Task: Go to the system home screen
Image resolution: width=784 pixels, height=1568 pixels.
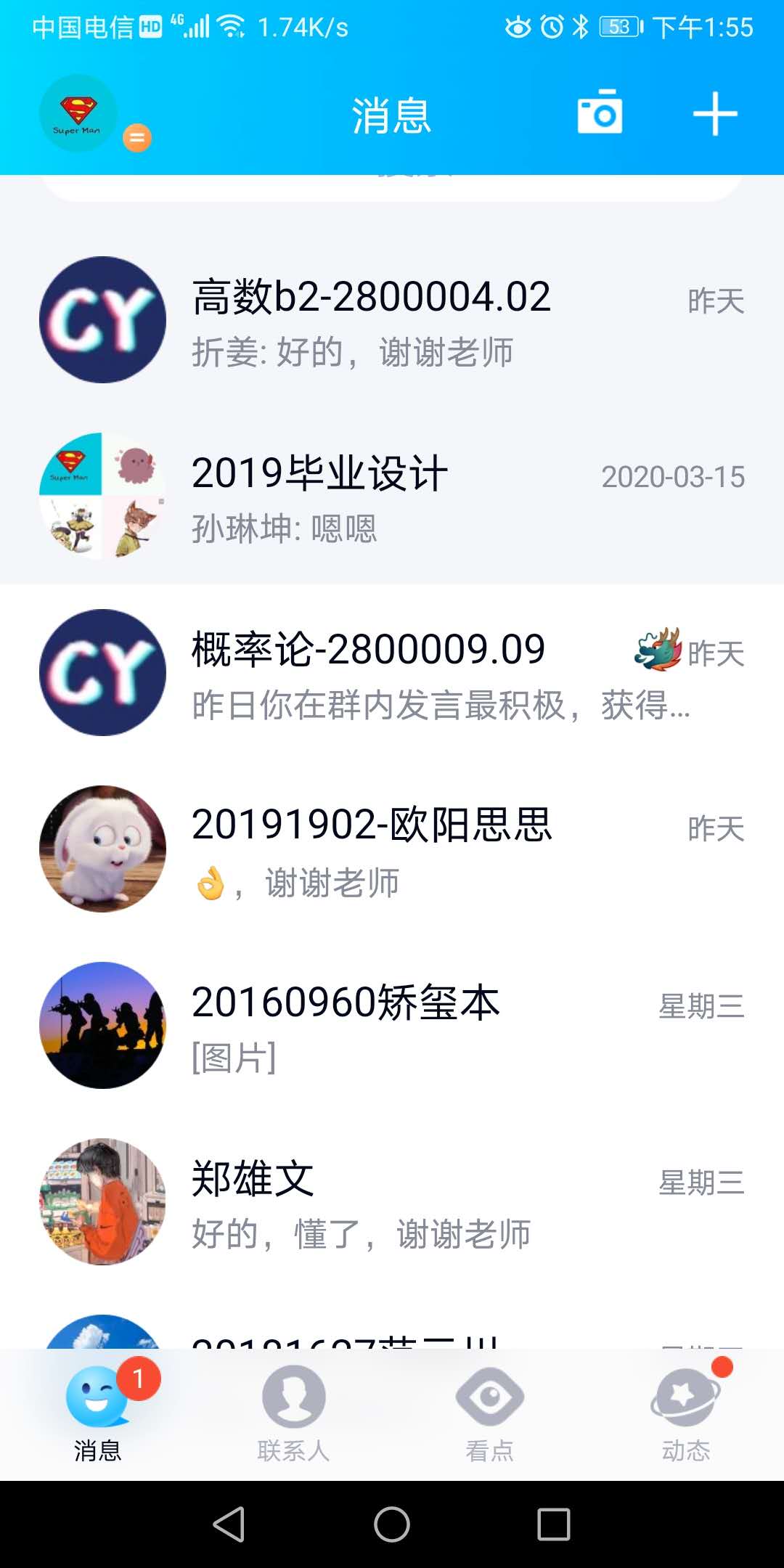Action: coord(392,1524)
